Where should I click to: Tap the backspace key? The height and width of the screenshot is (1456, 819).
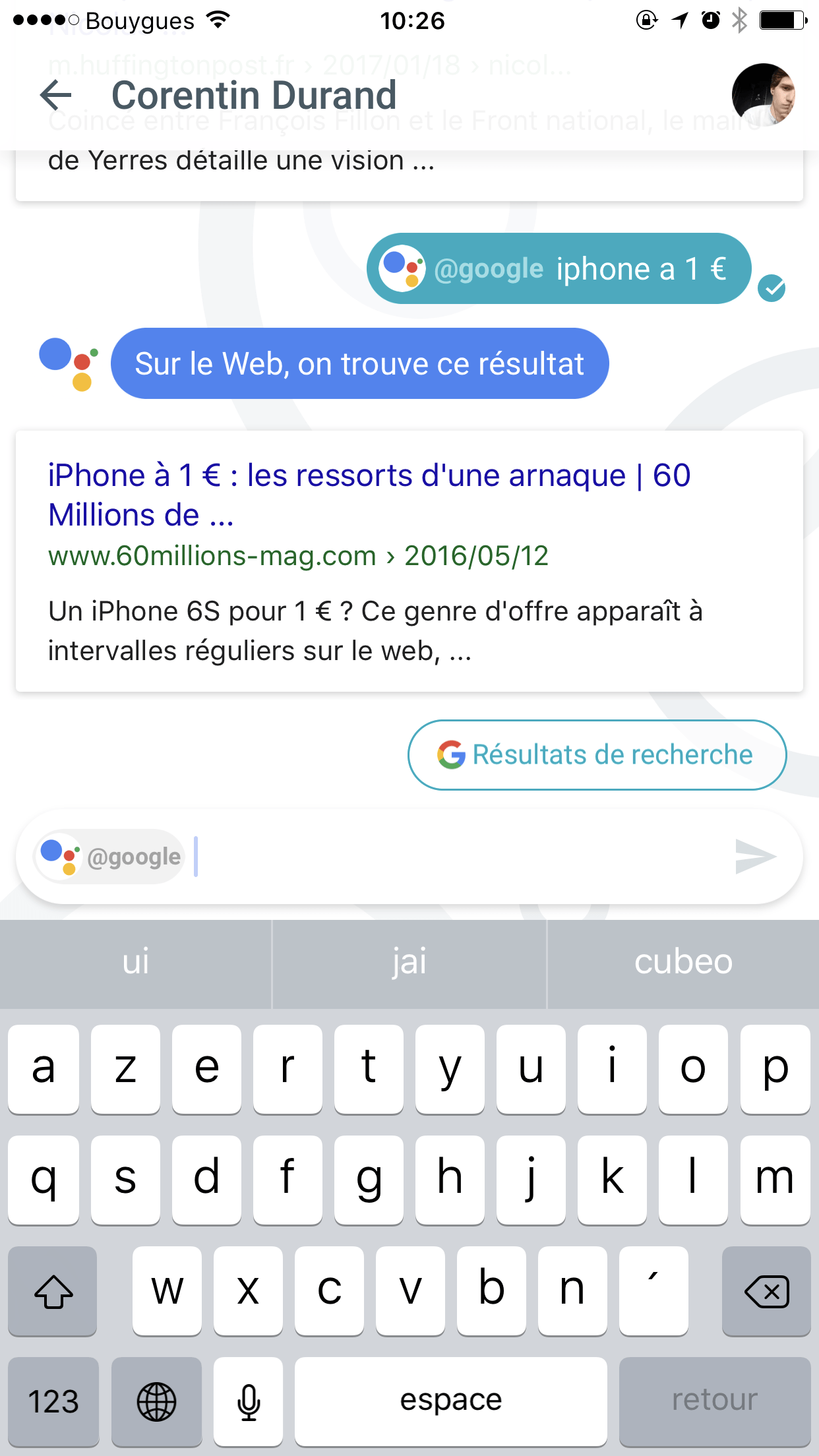[766, 1291]
